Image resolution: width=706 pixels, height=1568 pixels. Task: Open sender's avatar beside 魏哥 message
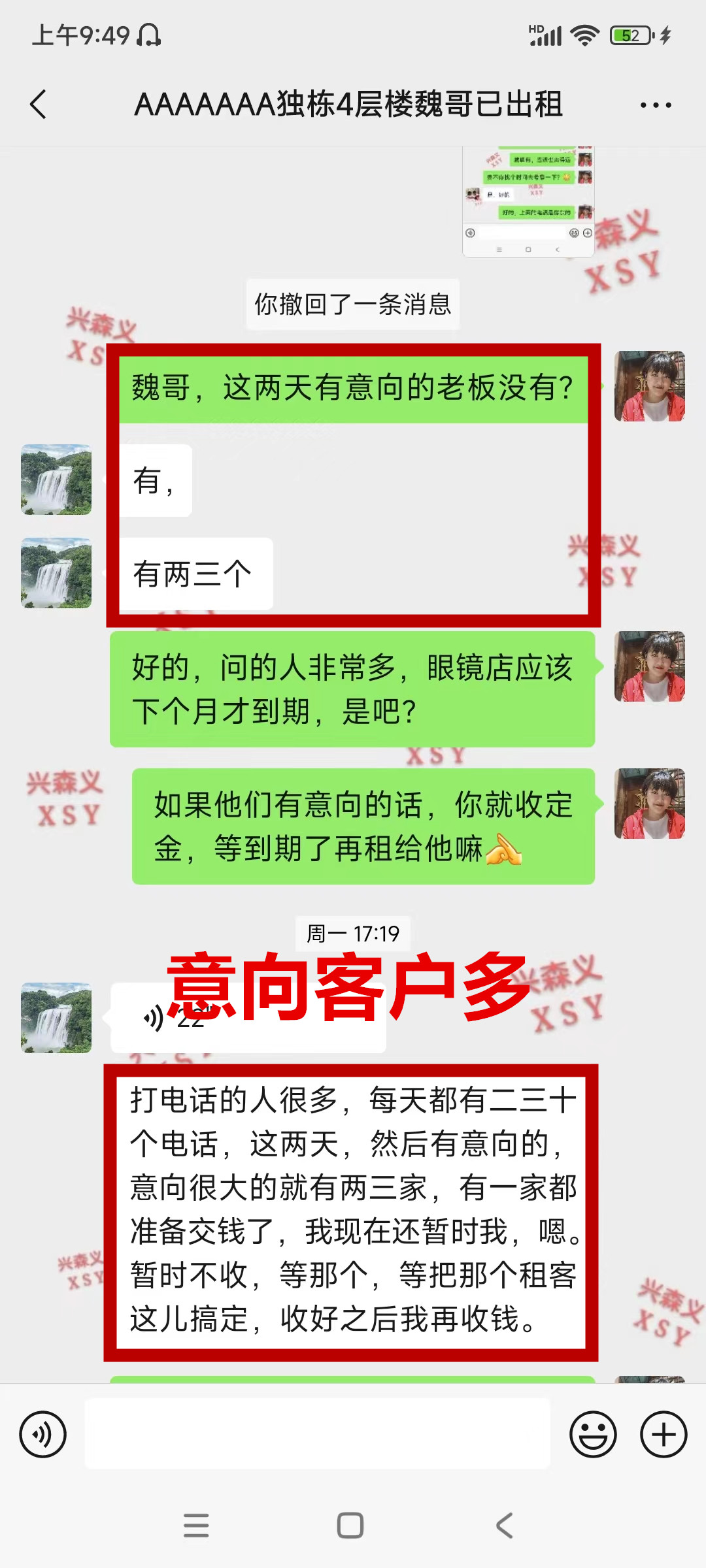[649, 386]
